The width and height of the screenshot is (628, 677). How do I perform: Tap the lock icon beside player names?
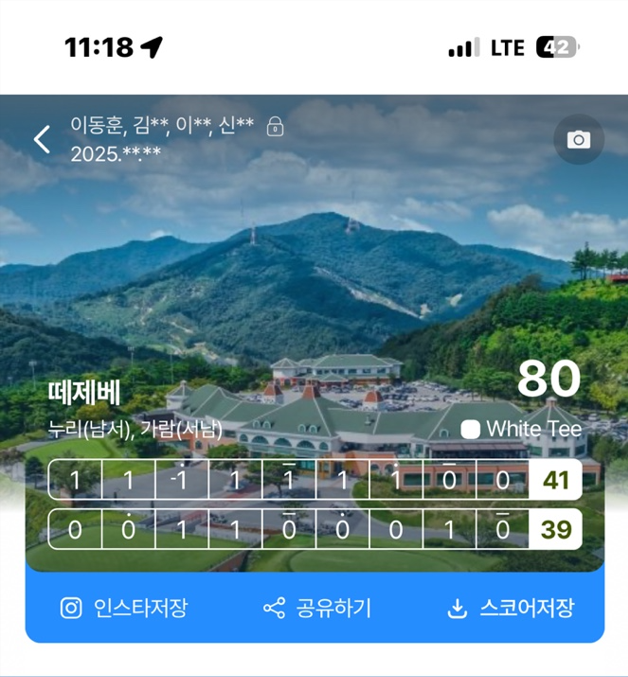(275, 127)
